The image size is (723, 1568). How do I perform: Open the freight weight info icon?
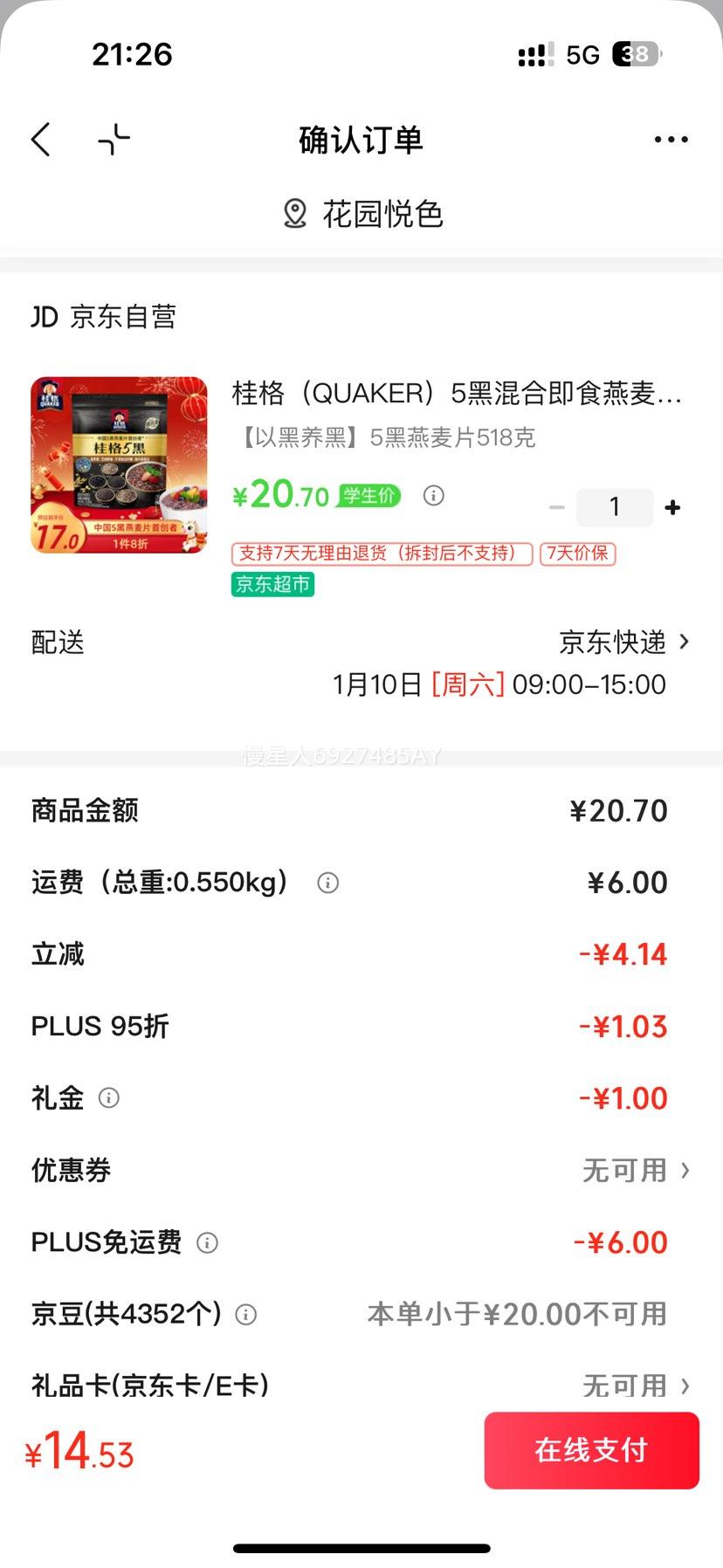click(327, 883)
